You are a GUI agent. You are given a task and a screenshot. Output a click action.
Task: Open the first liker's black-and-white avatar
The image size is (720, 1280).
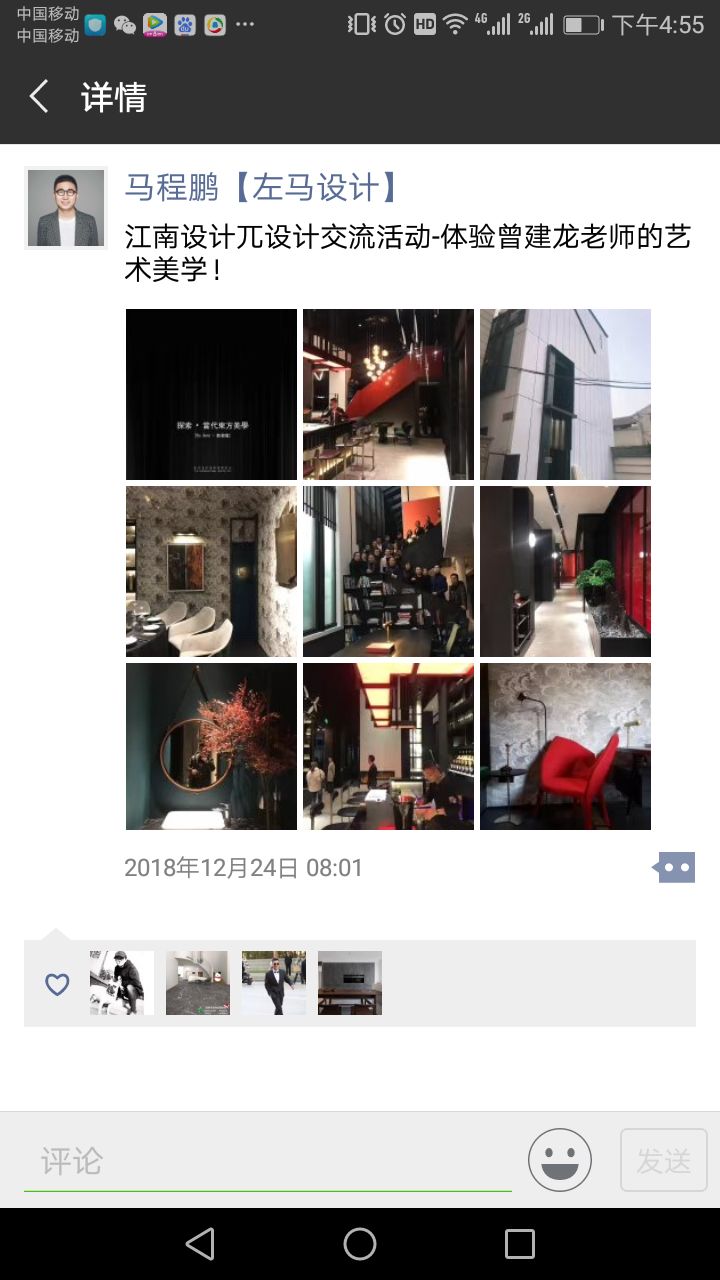pyautogui.click(x=122, y=983)
